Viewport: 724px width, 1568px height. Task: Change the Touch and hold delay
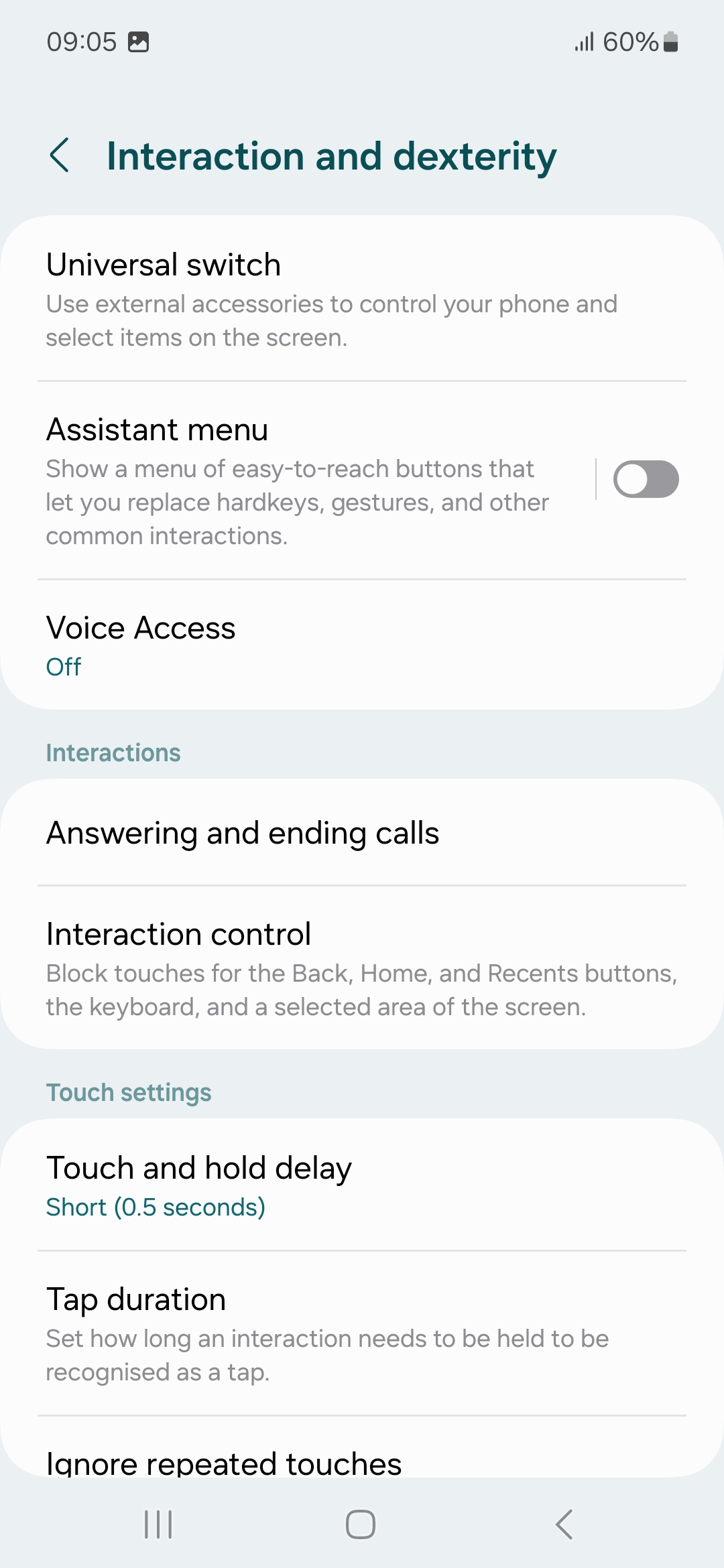[362, 1185]
